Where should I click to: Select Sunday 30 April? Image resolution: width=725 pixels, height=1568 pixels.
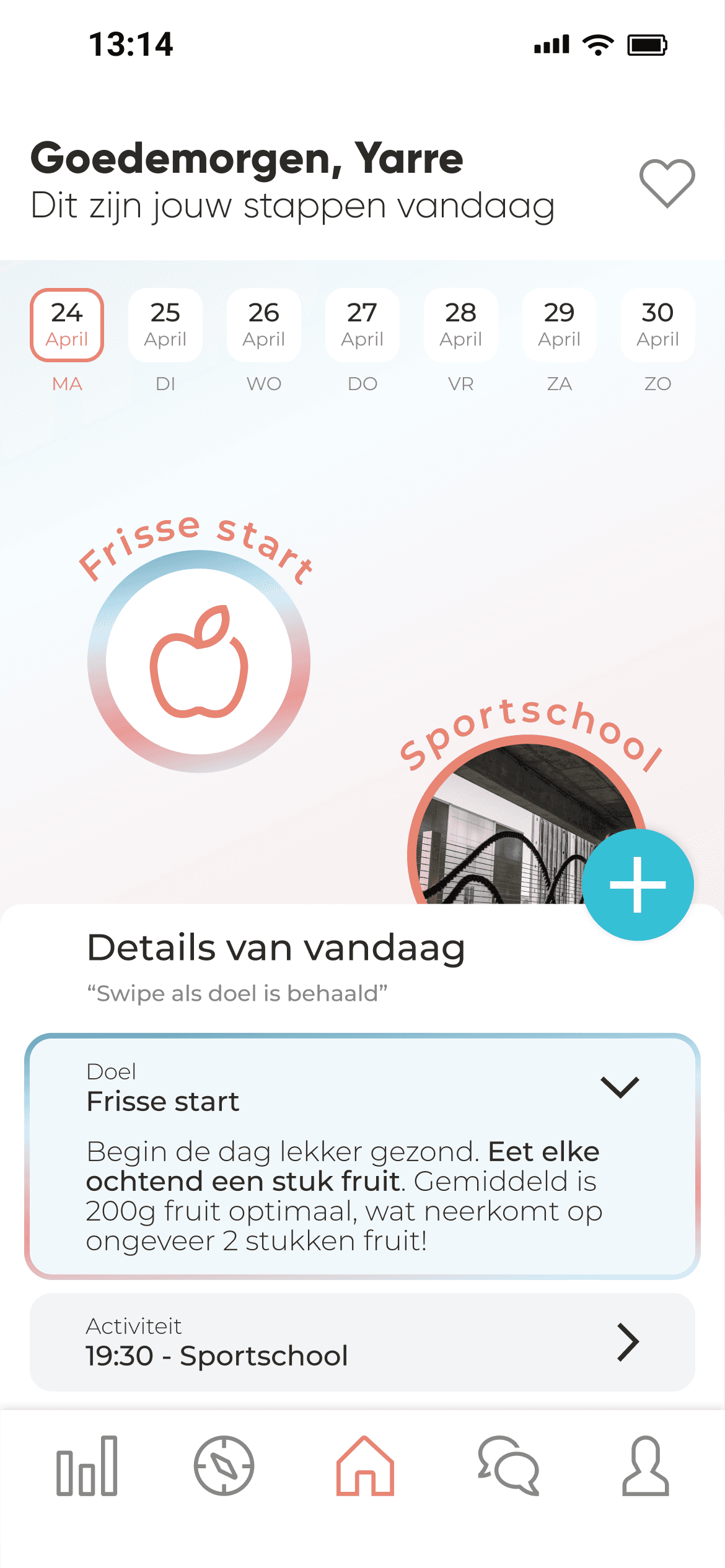tap(657, 325)
